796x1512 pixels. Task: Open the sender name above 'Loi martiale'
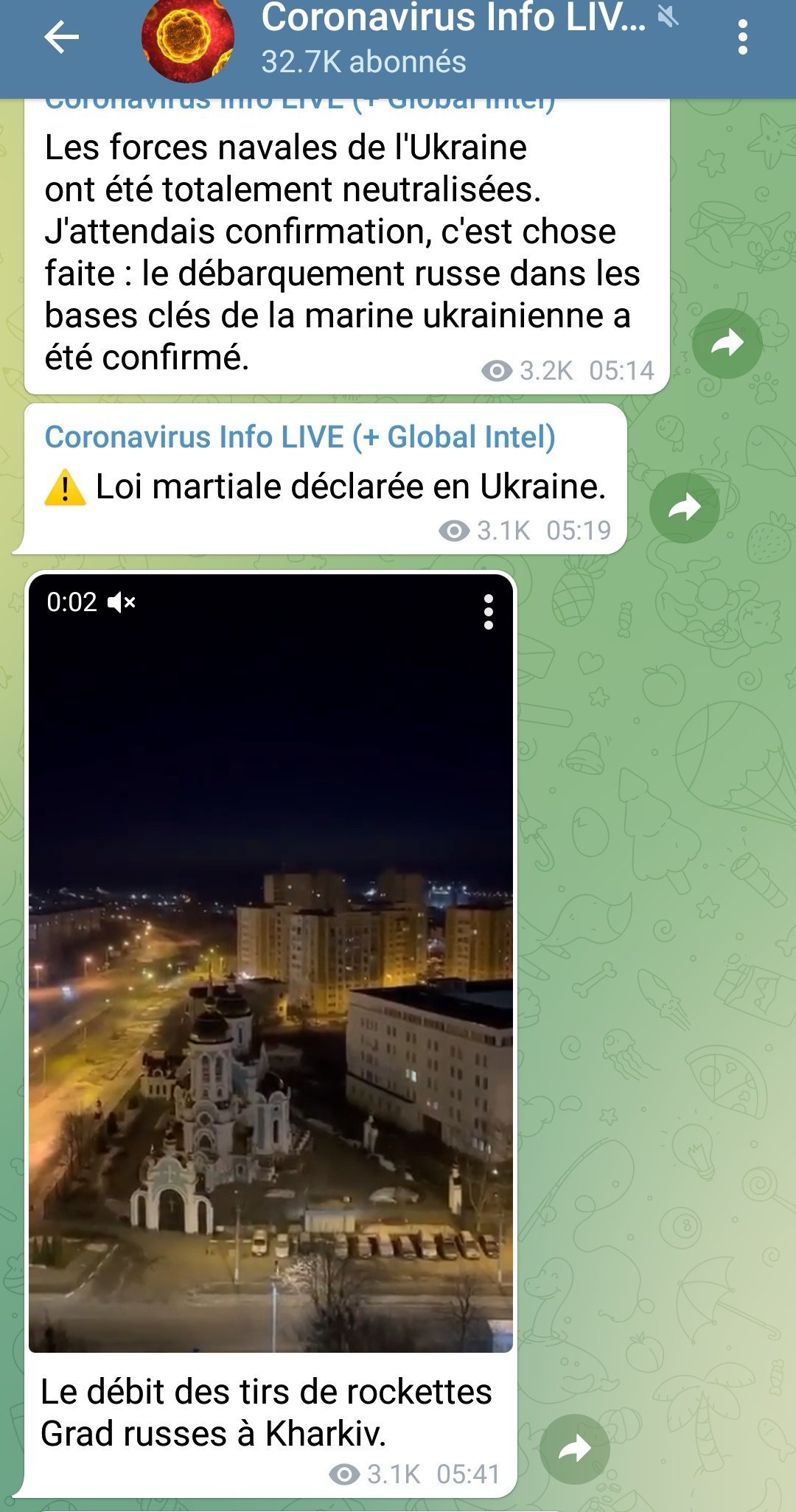tap(300, 436)
